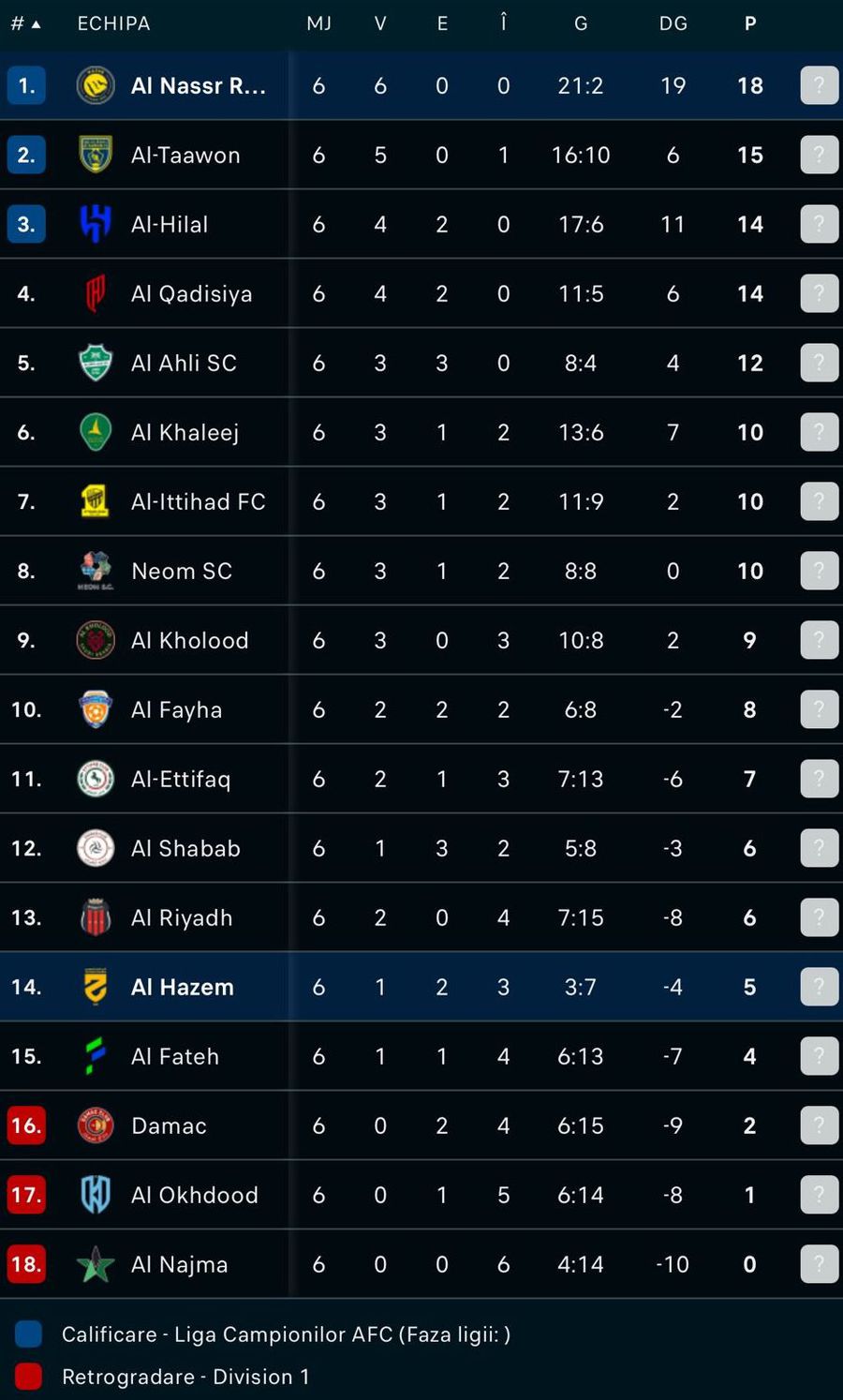Click the ECHIPA column header
This screenshot has width=843, height=1400.
(x=113, y=23)
